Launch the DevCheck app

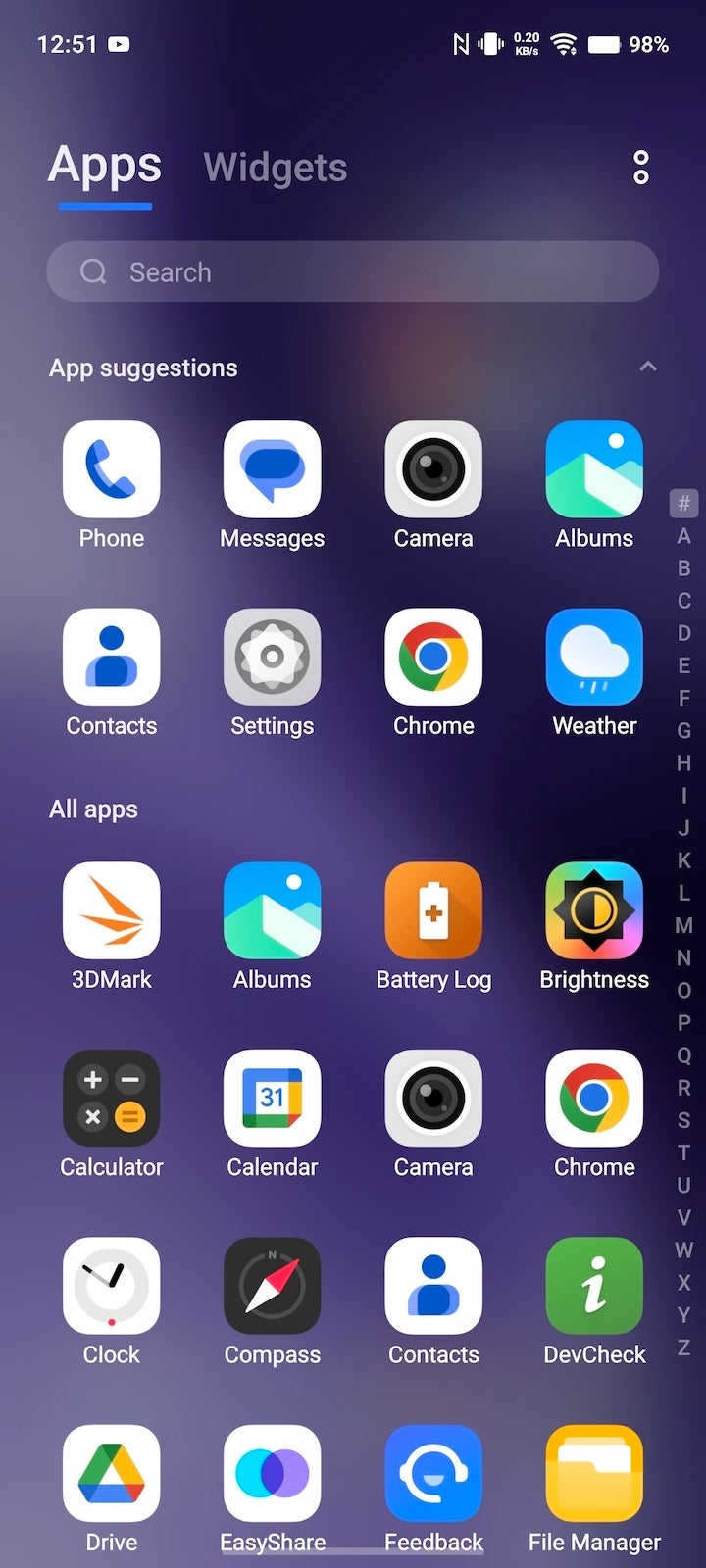click(x=594, y=1287)
